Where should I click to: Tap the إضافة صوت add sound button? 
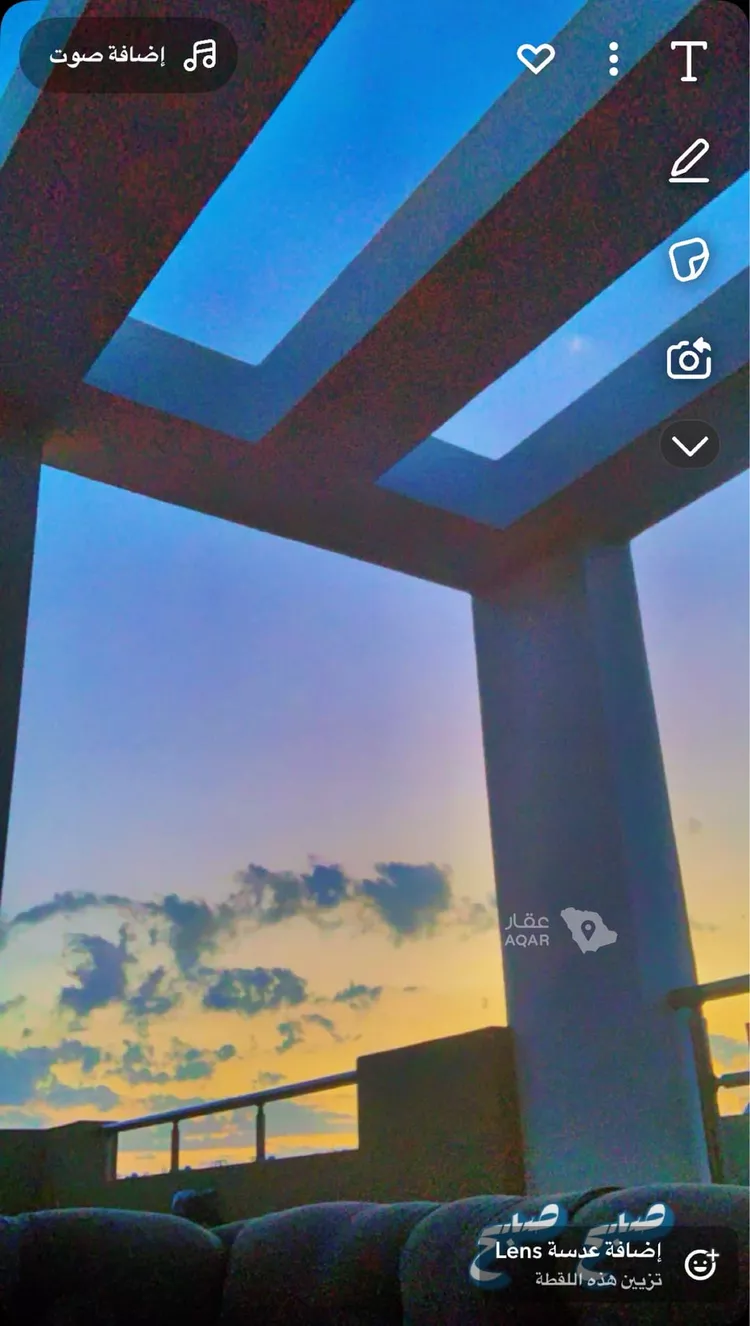[129, 55]
